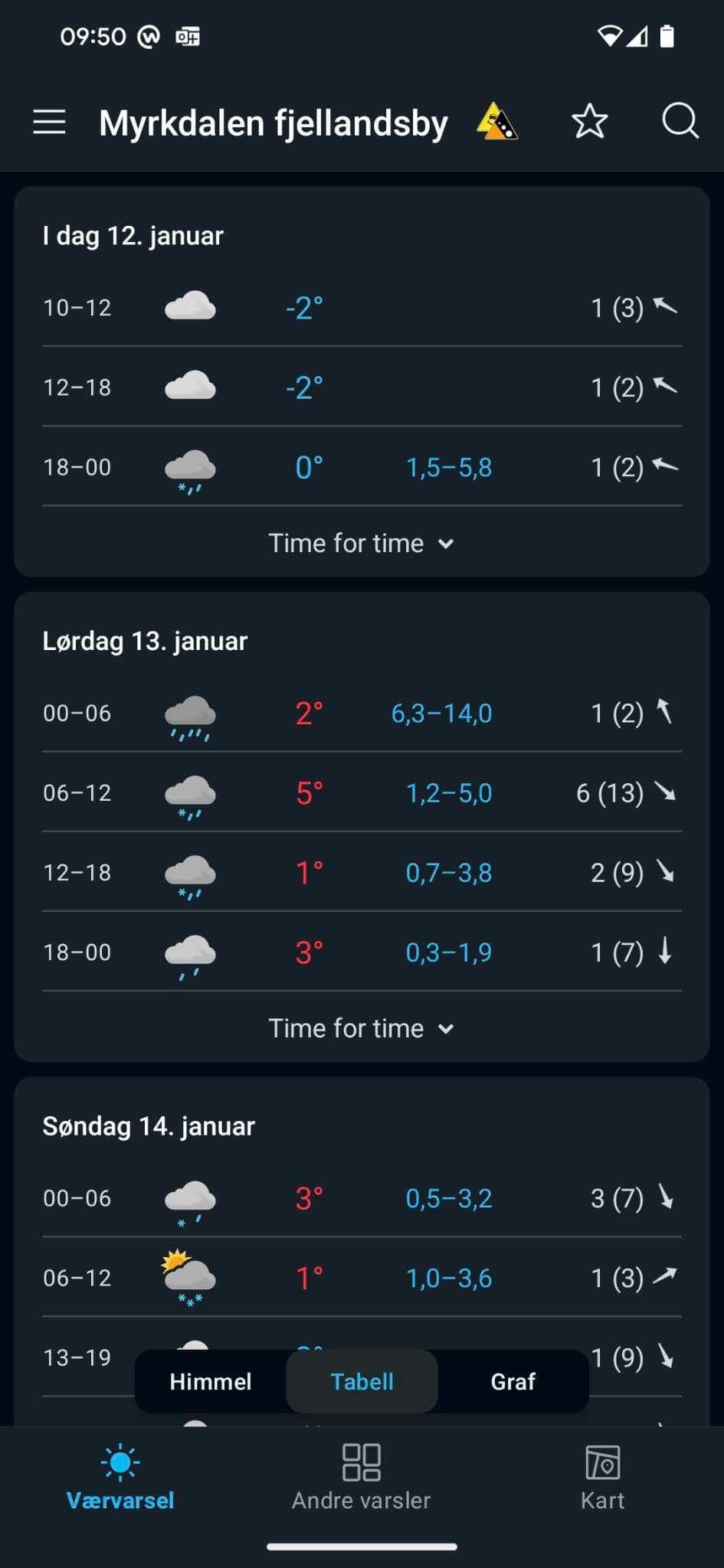
Task: Open the Andre varsler tab
Action: [362, 1478]
